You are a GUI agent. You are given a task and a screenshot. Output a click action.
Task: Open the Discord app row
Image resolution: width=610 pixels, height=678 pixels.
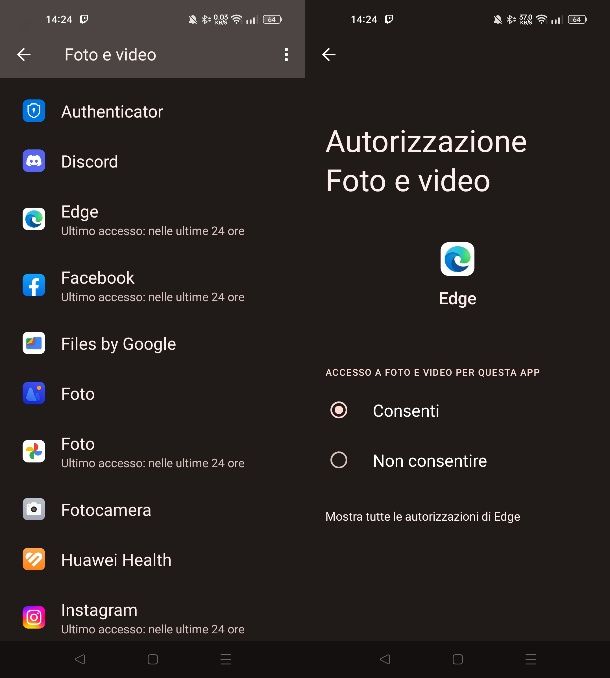click(89, 162)
